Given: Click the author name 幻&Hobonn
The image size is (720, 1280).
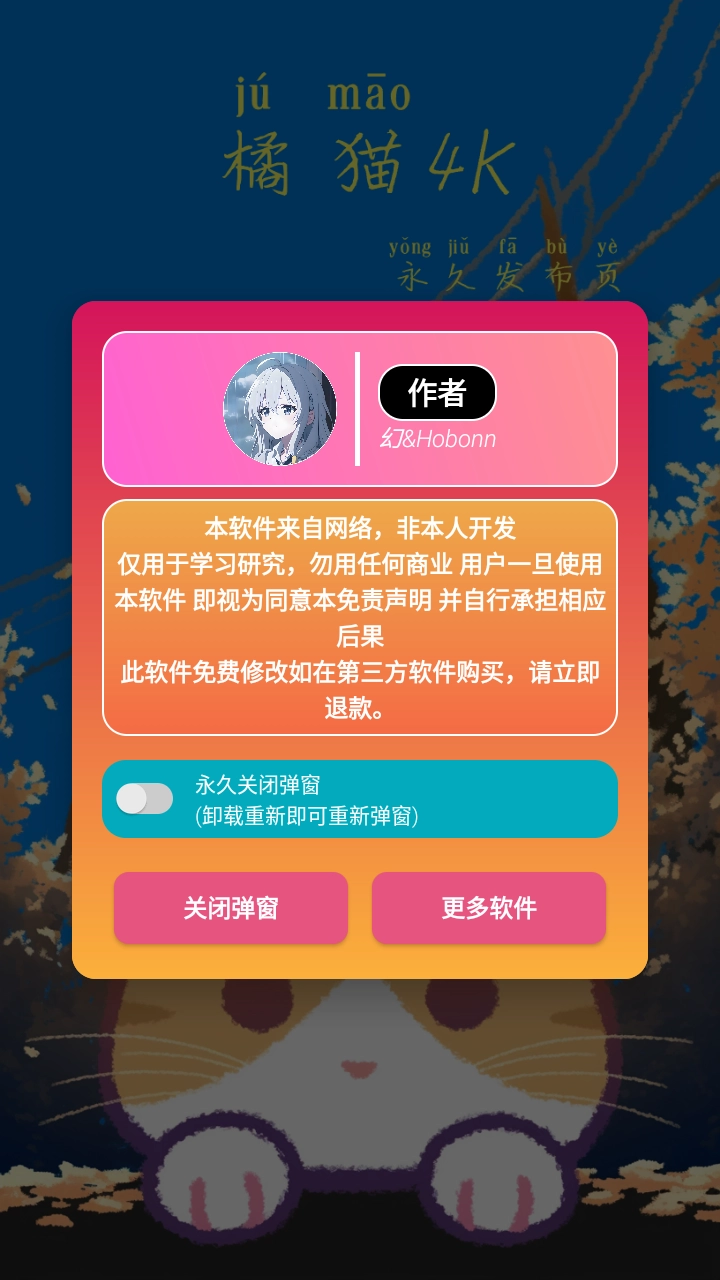Looking at the screenshot, I should click(436, 437).
